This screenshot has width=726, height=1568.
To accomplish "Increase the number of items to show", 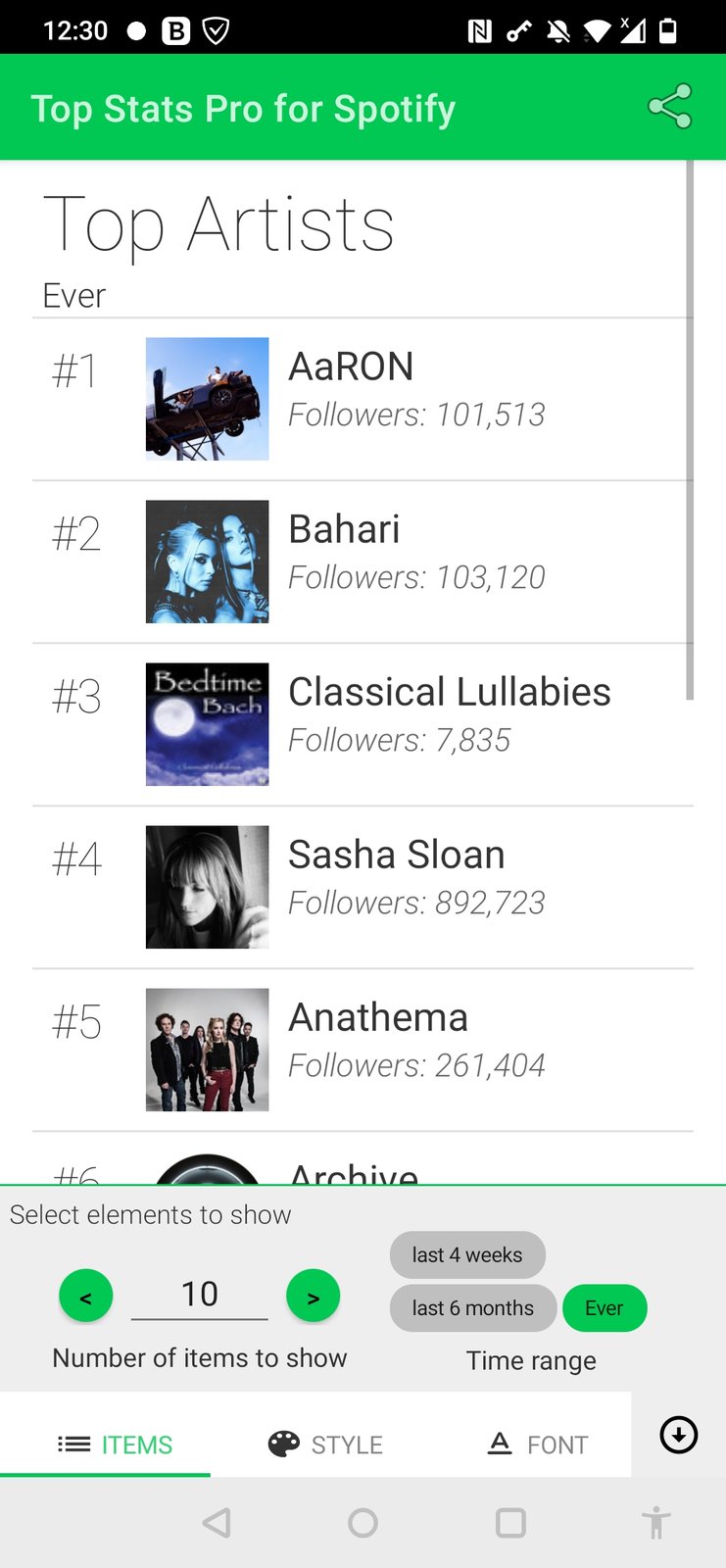I will click(313, 1296).
